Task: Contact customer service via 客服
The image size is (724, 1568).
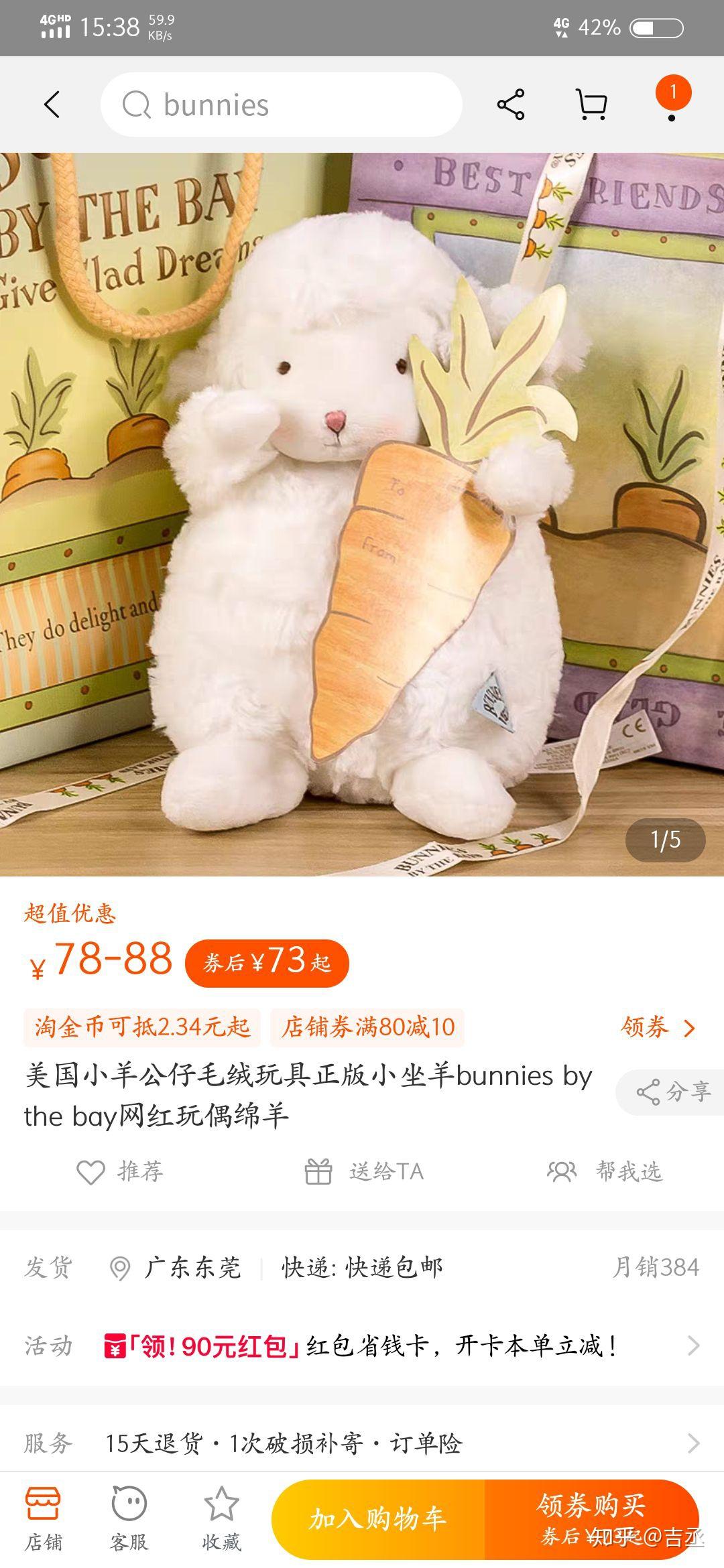Action: click(x=129, y=1520)
